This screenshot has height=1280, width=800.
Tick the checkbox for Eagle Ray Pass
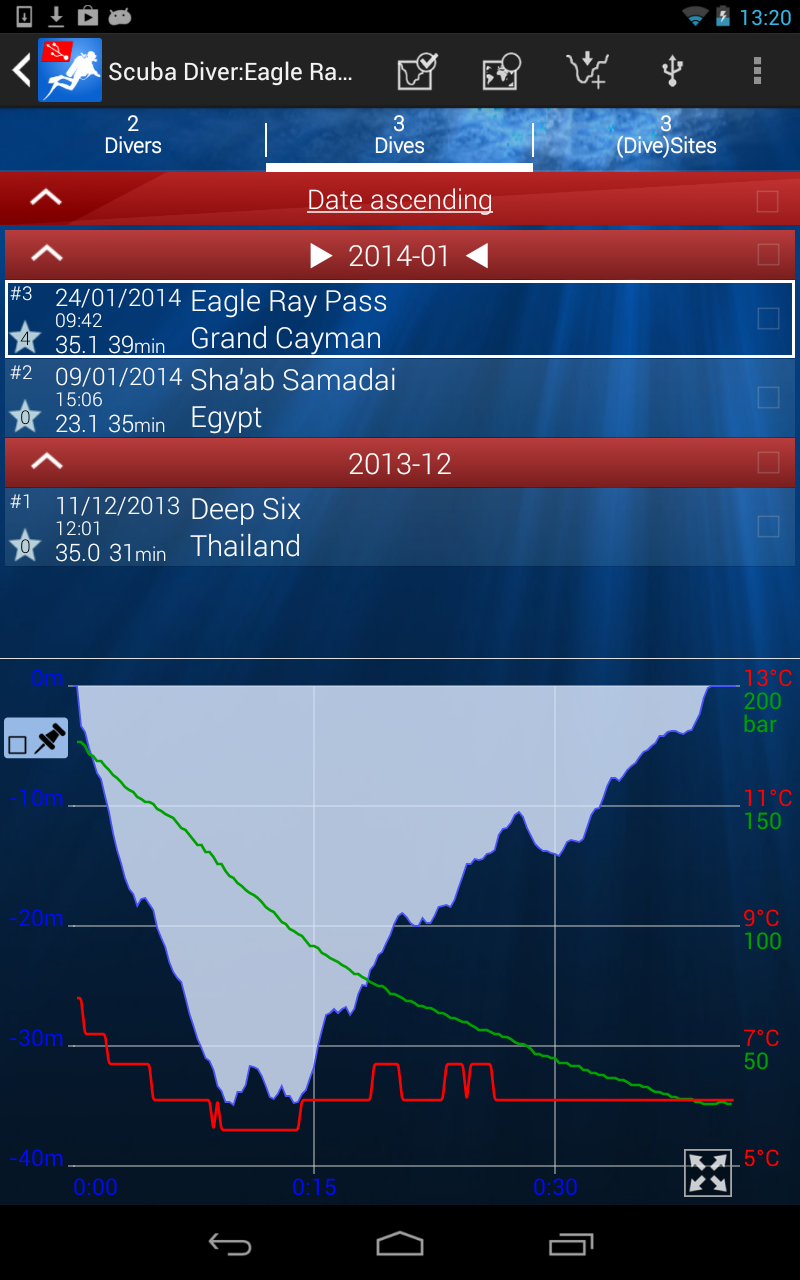pyautogui.click(x=768, y=319)
